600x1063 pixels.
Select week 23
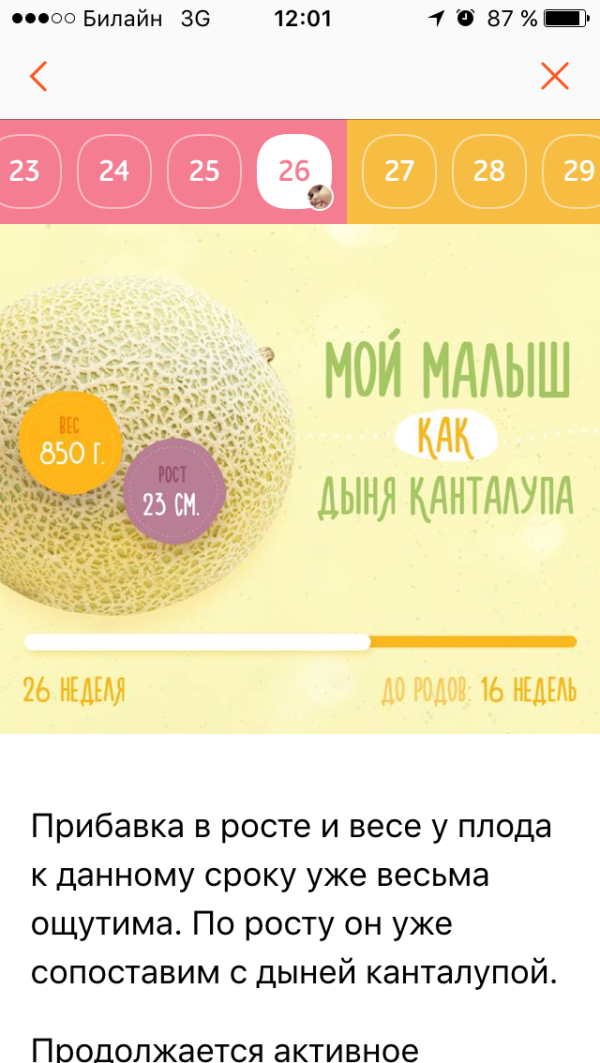tap(27, 172)
